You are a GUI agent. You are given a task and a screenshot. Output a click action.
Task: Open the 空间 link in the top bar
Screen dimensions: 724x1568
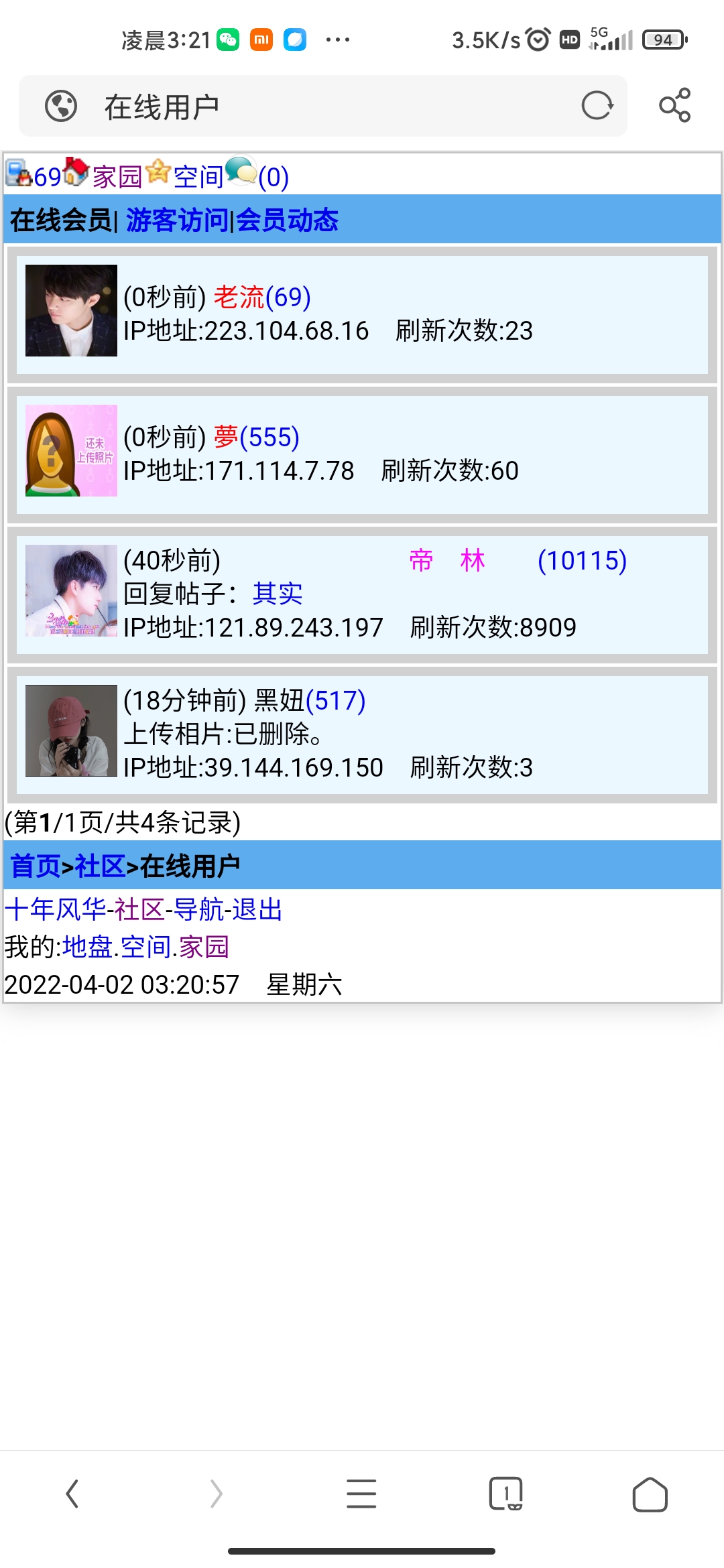198,177
